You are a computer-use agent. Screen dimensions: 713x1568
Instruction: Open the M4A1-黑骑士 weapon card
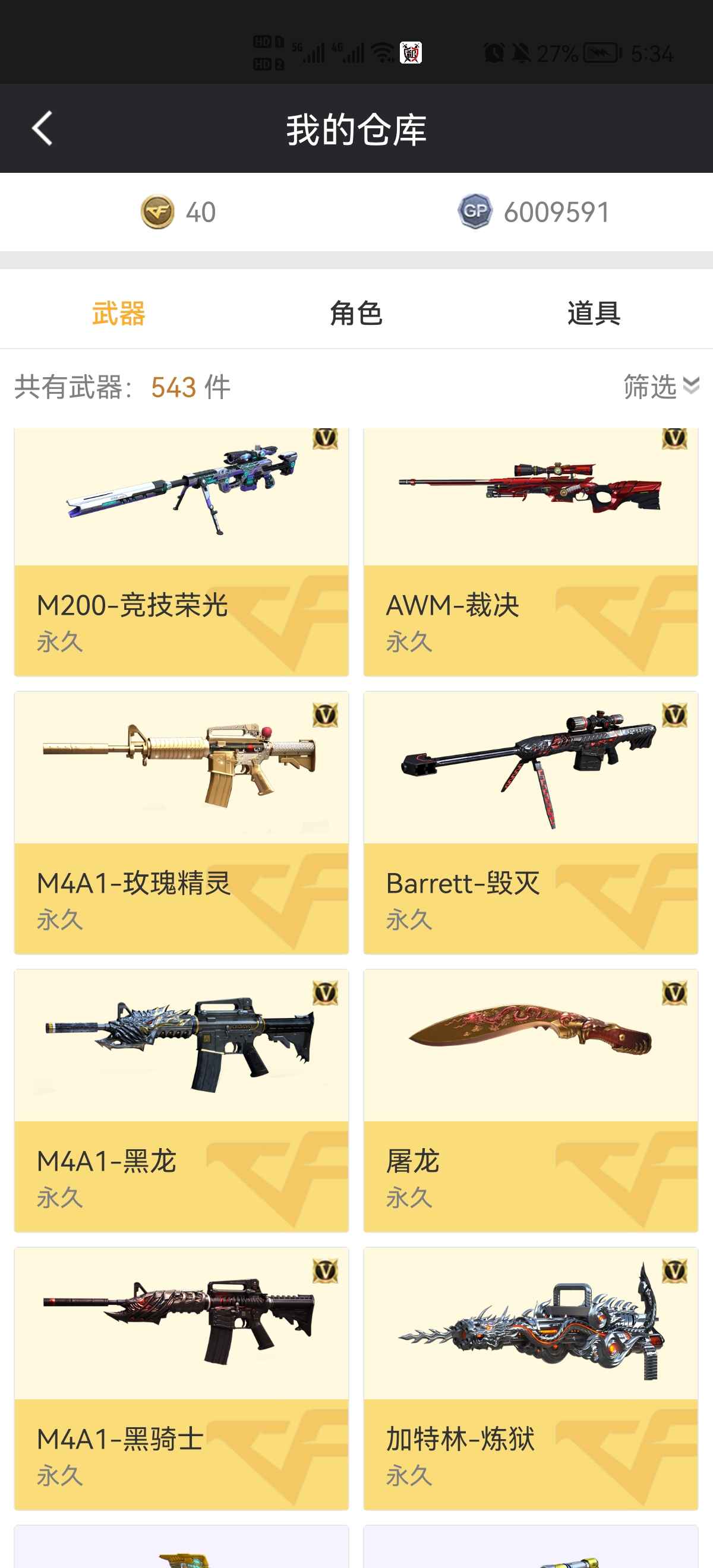(181, 1378)
